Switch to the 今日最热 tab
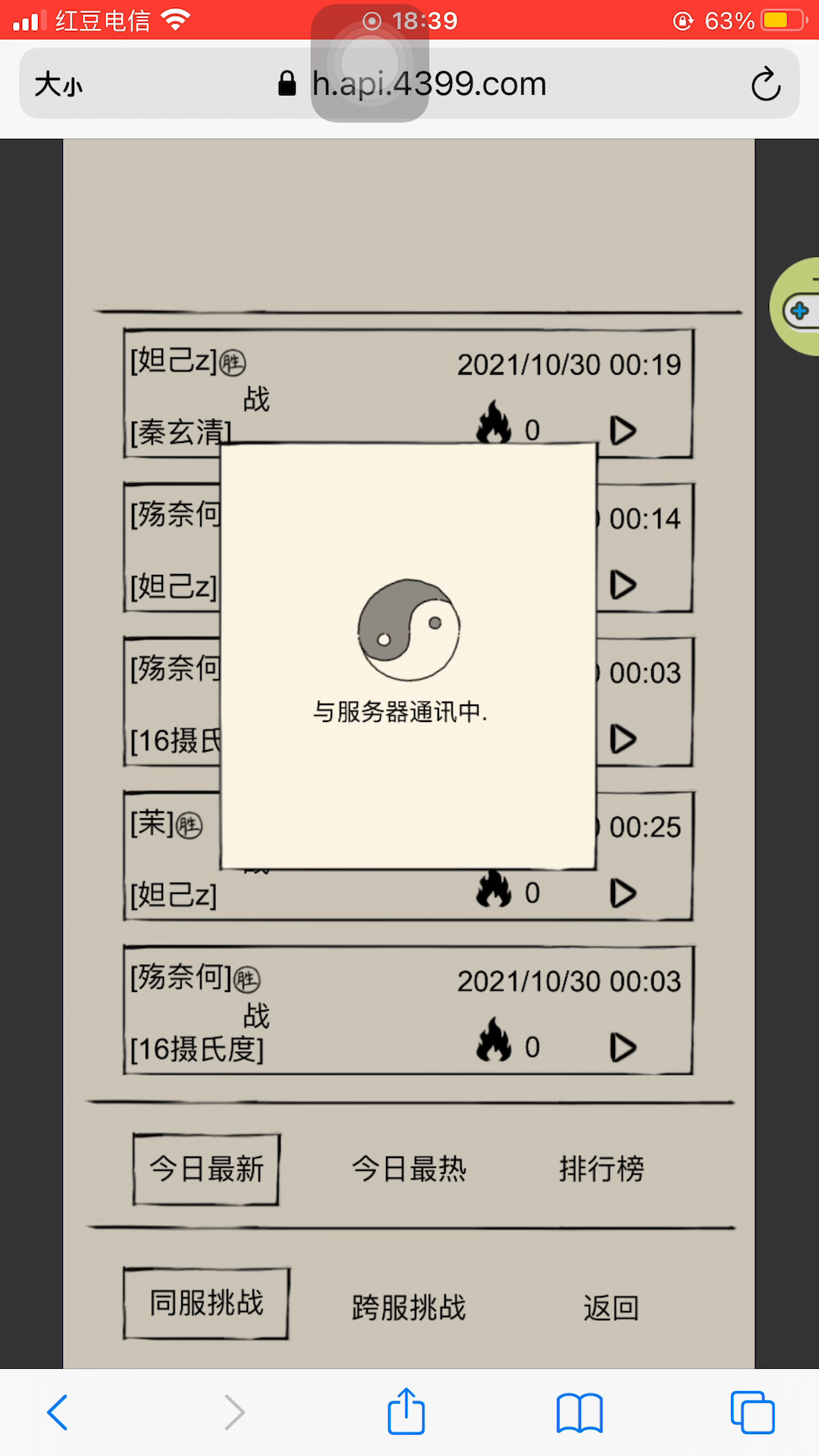 tap(409, 1169)
